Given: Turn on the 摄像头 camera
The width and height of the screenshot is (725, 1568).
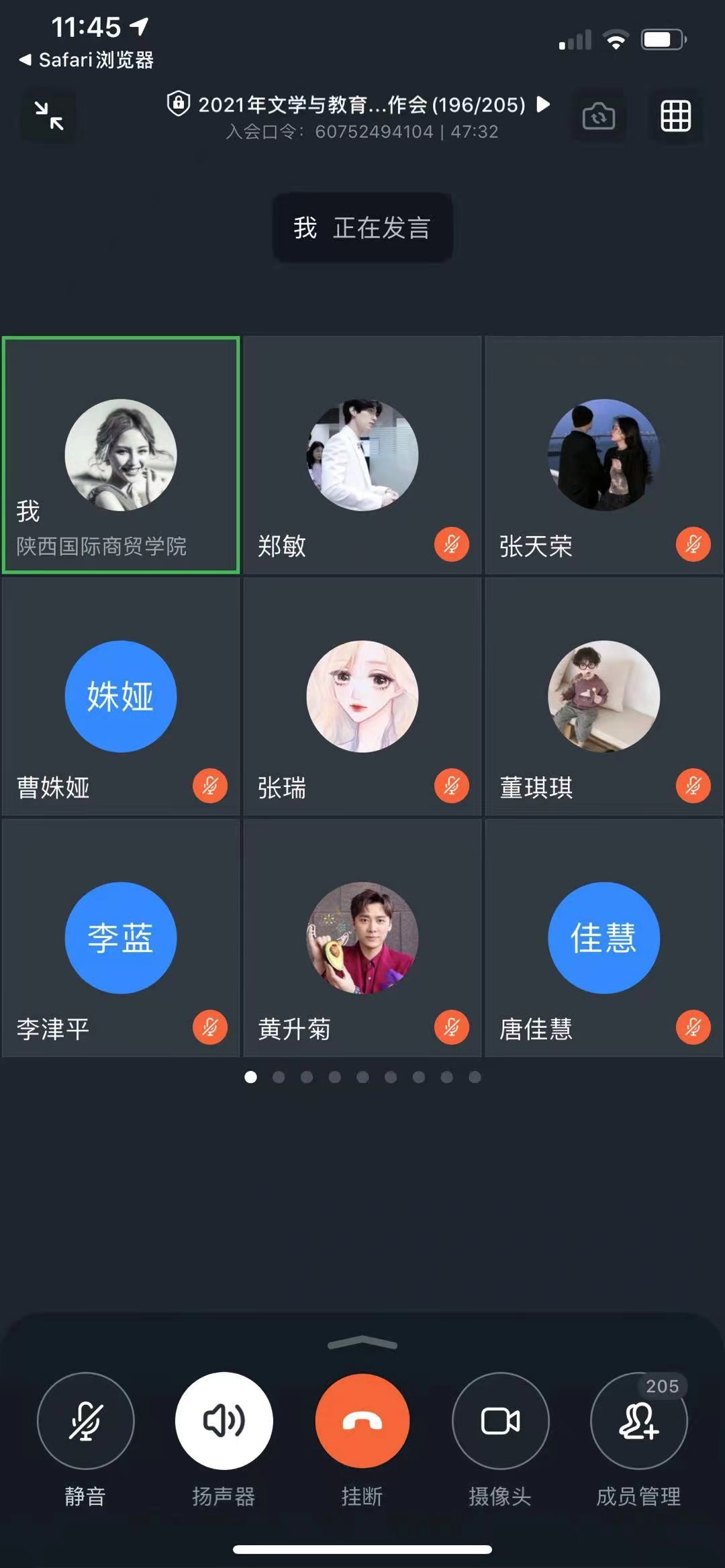Looking at the screenshot, I should 500,1422.
